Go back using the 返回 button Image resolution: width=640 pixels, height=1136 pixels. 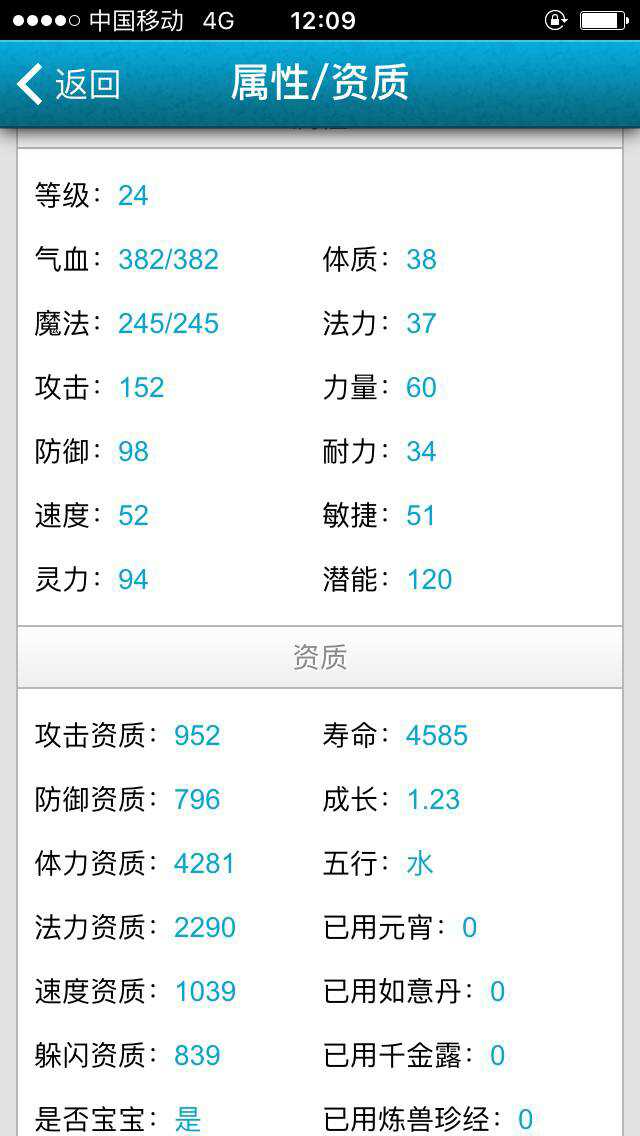tap(68, 84)
